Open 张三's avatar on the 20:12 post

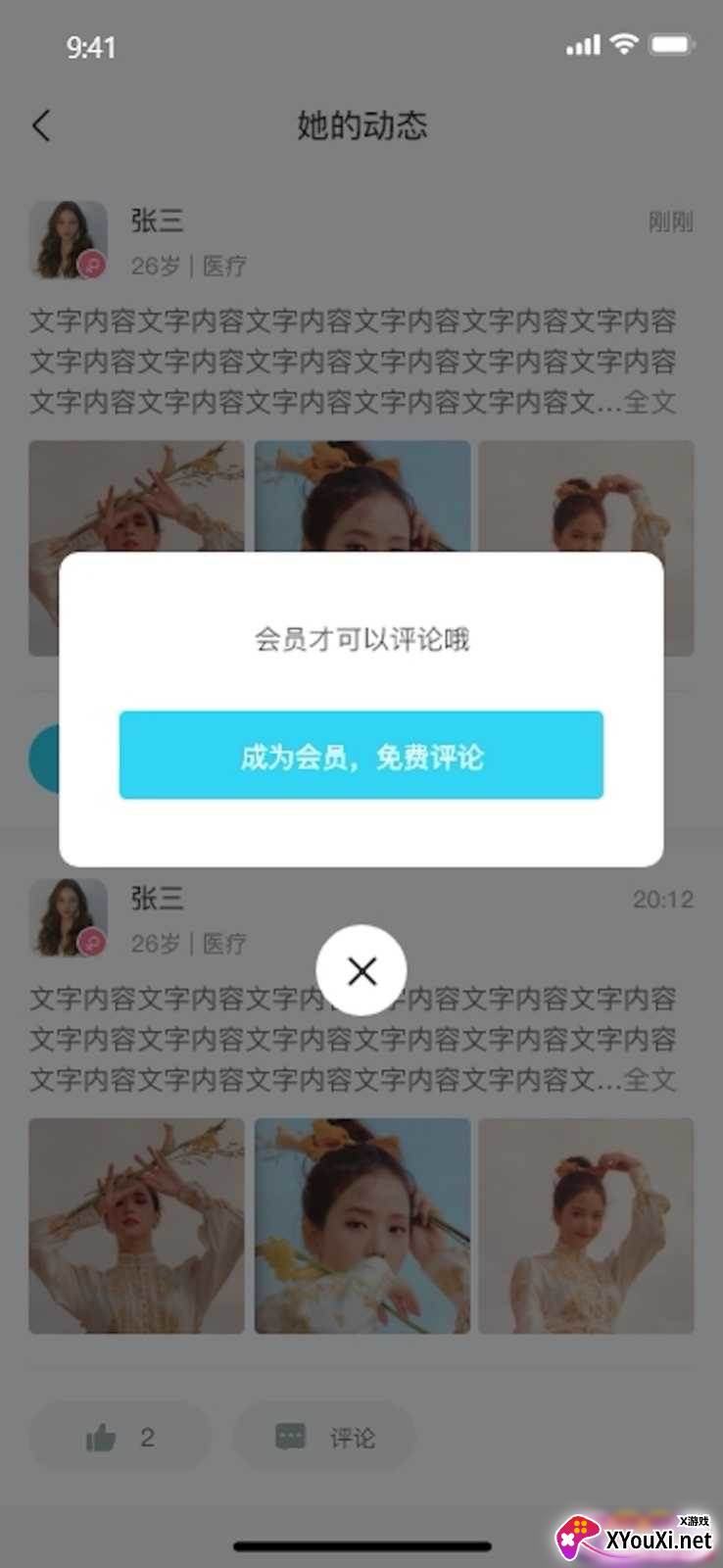(x=68, y=918)
